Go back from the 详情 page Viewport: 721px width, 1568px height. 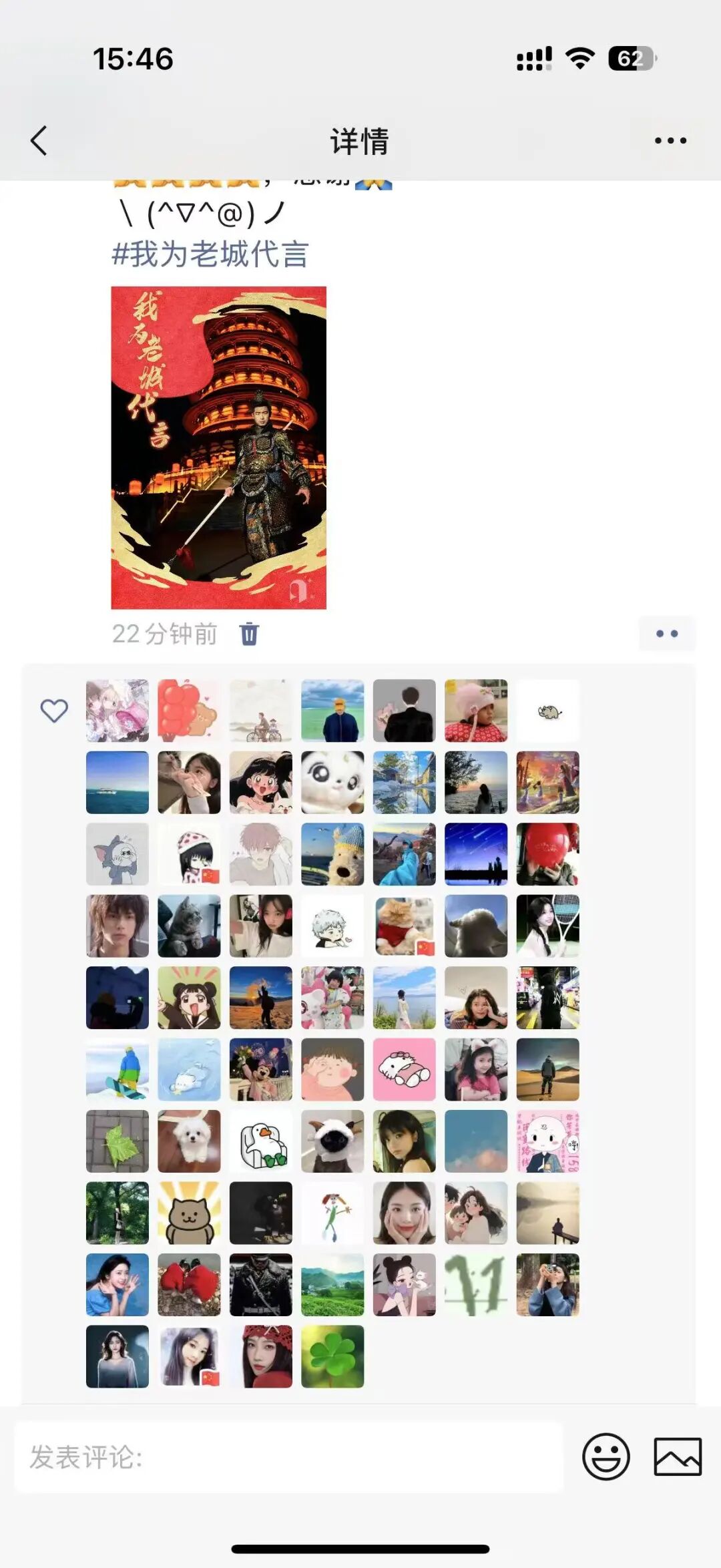(40, 141)
